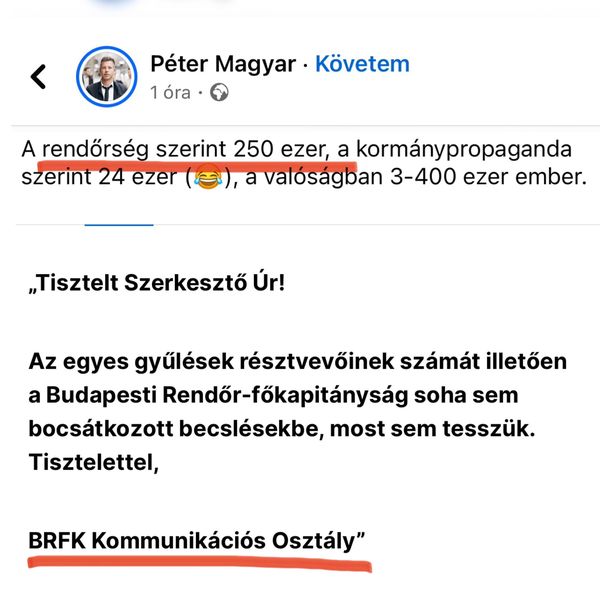Open the Péter Magyar profile name
The height and width of the screenshot is (600, 600).
coord(222,64)
